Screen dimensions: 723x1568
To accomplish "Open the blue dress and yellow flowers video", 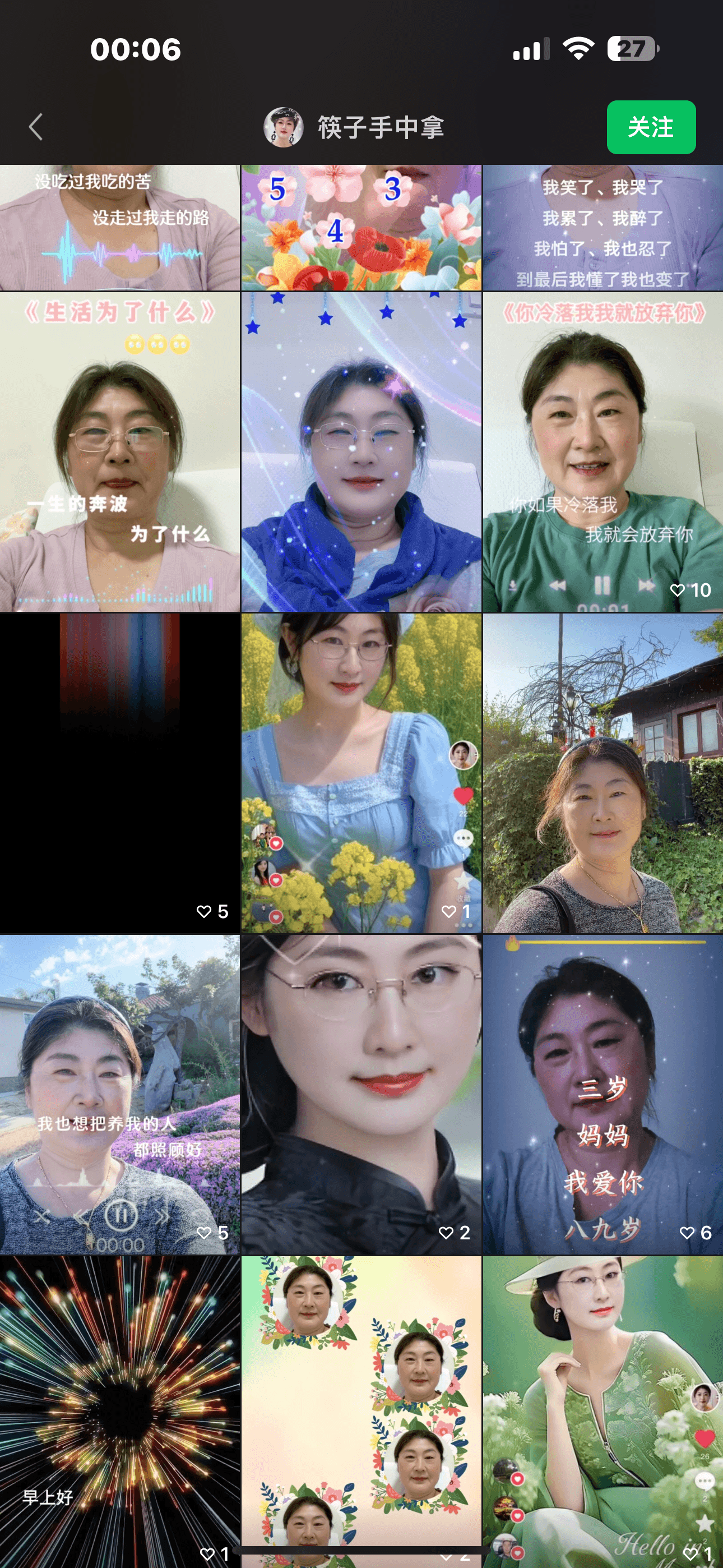I will (361, 773).
